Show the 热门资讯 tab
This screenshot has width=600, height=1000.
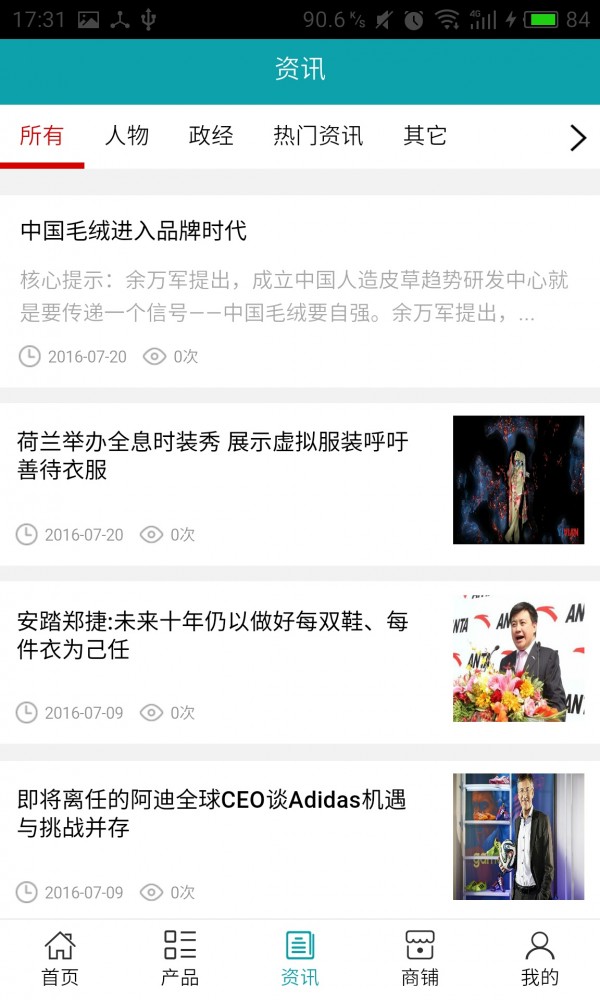(318, 136)
